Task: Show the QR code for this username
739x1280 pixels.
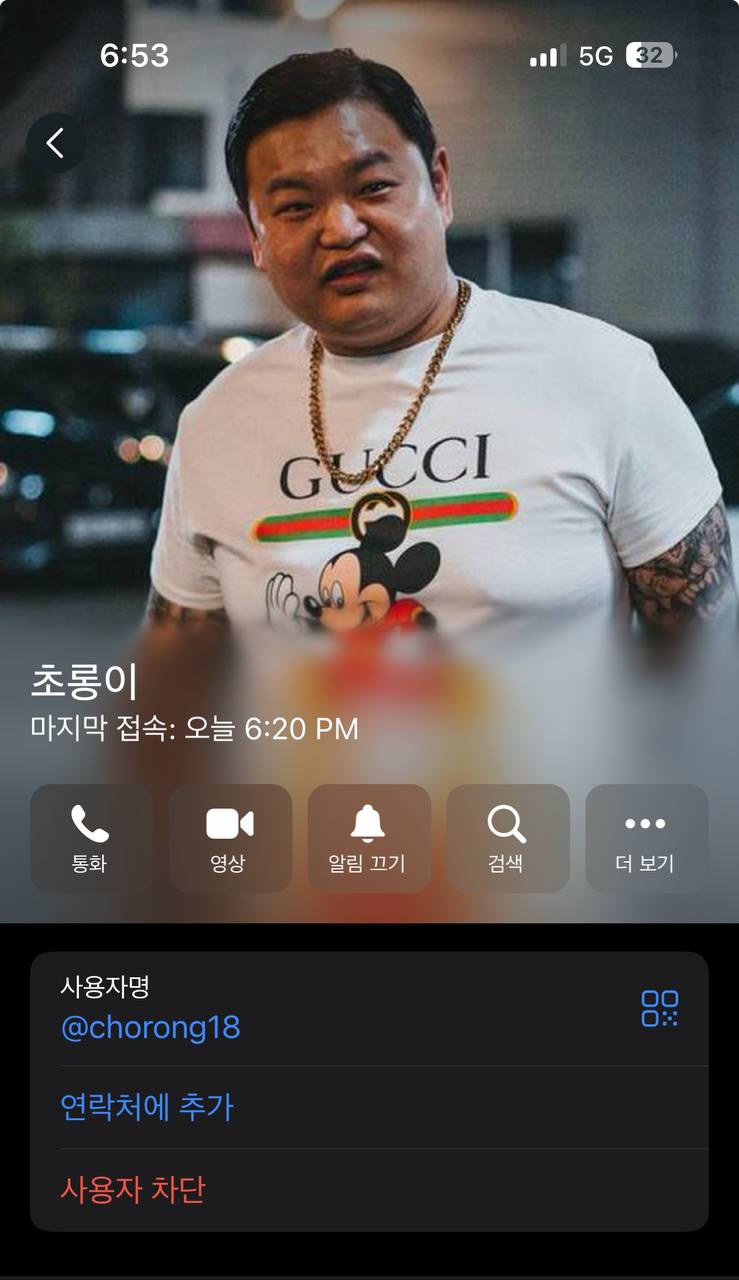Action: click(659, 1008)
